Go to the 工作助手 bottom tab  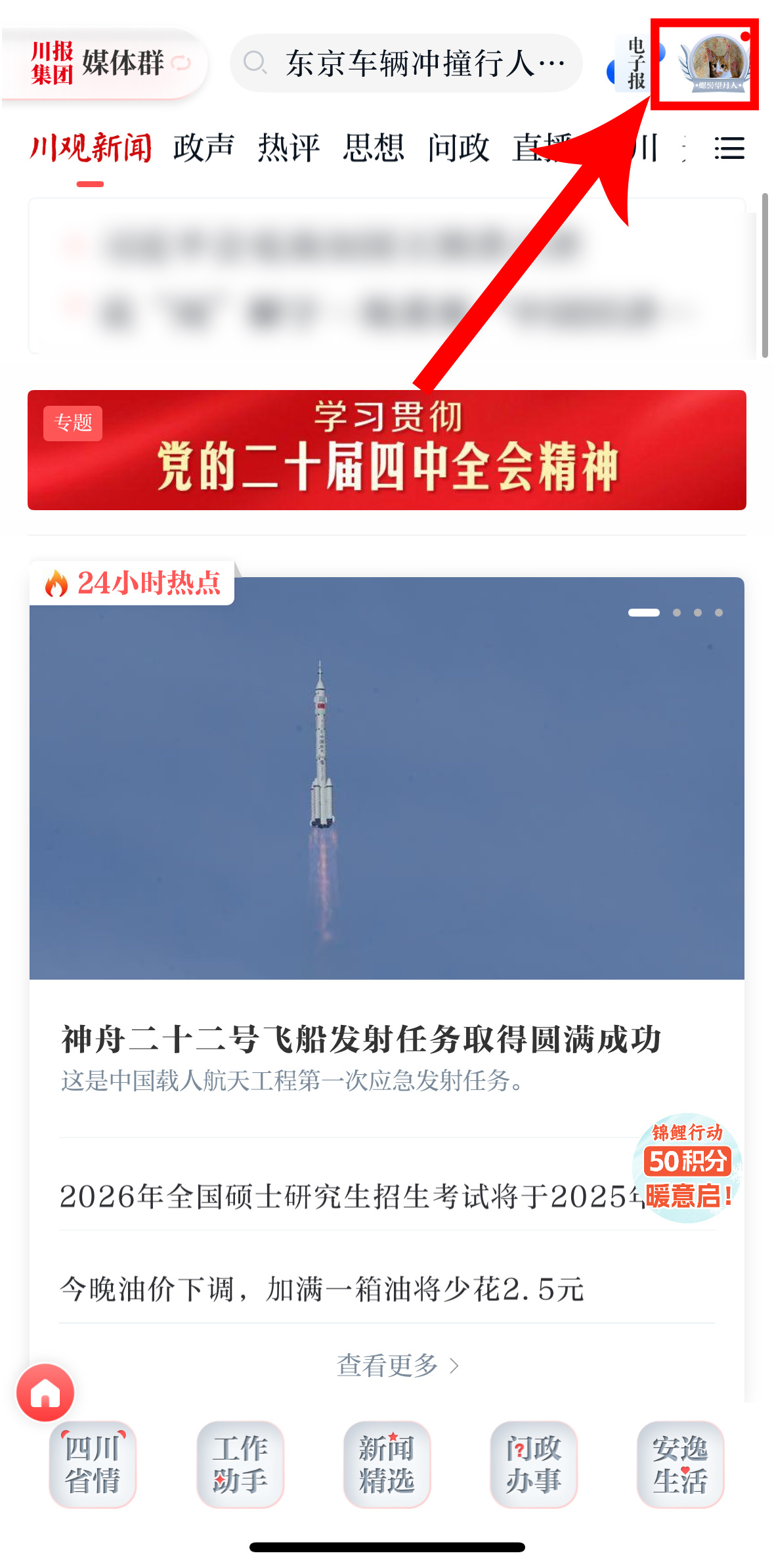tap(240, 1464)
